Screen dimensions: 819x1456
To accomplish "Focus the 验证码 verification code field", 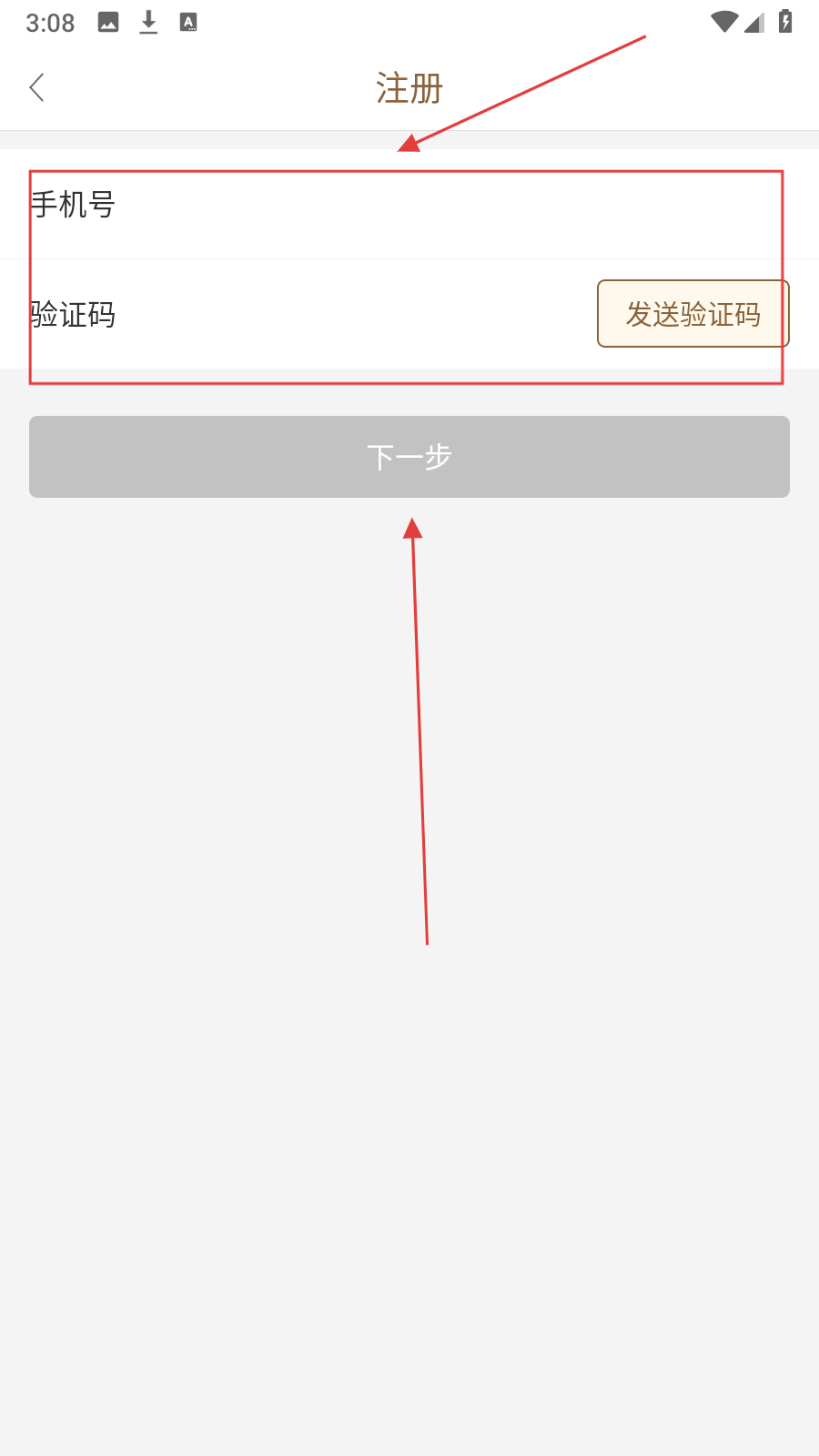I will click(346, 315).
